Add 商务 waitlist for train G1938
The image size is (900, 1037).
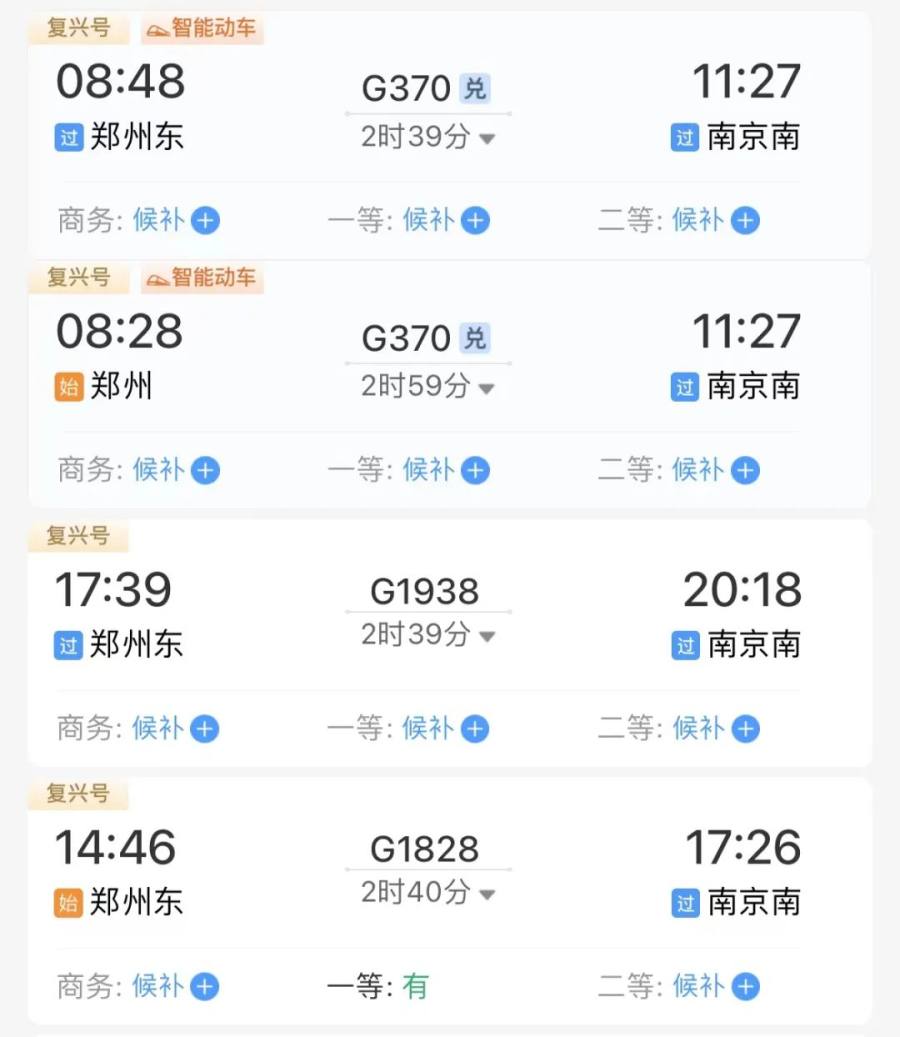205,729
